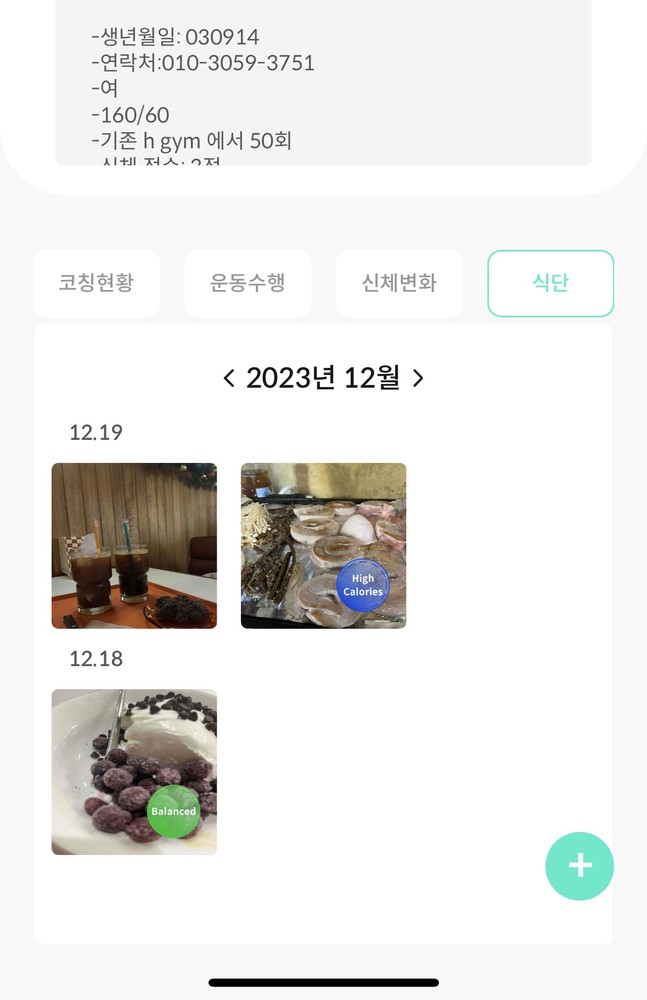Viewport: 647px width, 1000px height.
Task: Switch to the 코칭현황 tab
Action: tap(96, 283)
